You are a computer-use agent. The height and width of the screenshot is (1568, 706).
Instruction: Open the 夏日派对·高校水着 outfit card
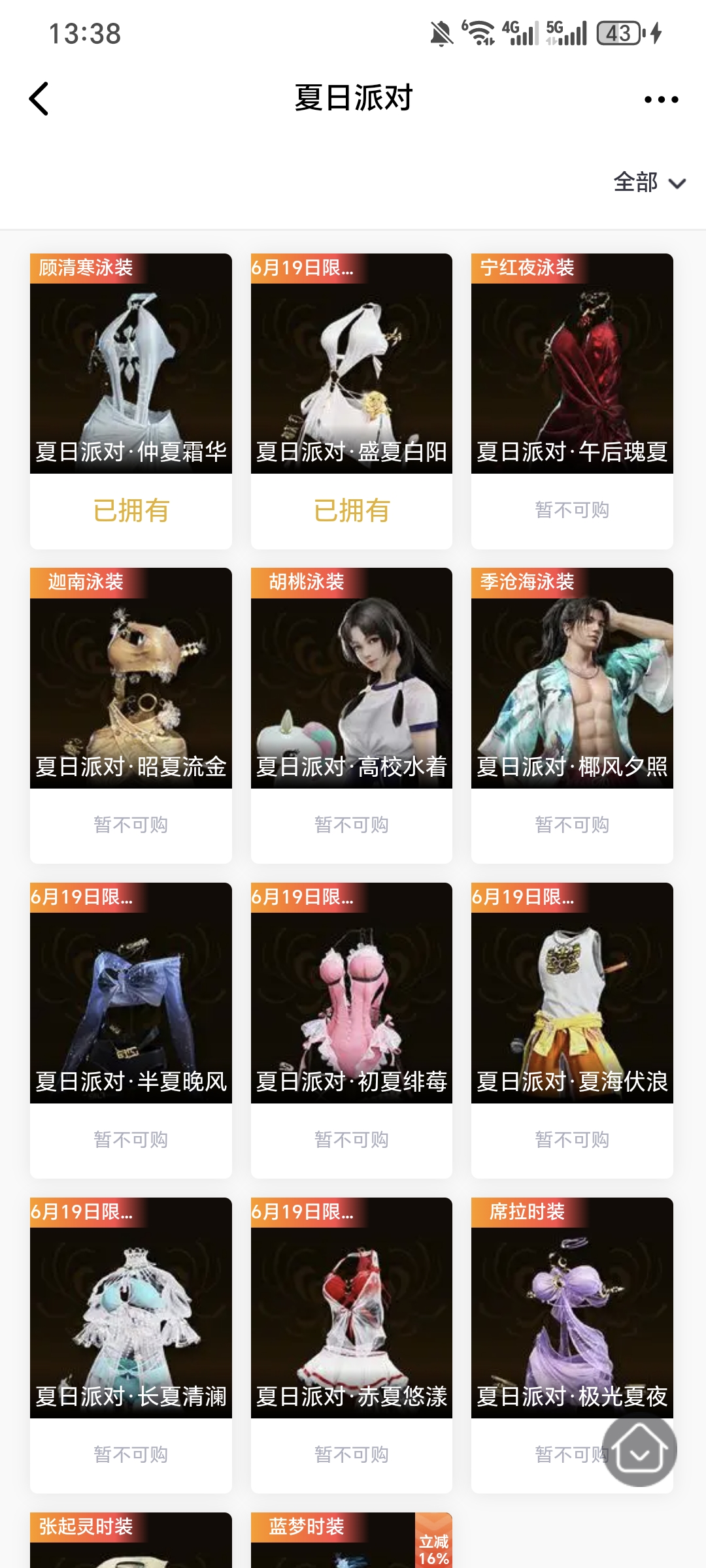click(352, 678)
